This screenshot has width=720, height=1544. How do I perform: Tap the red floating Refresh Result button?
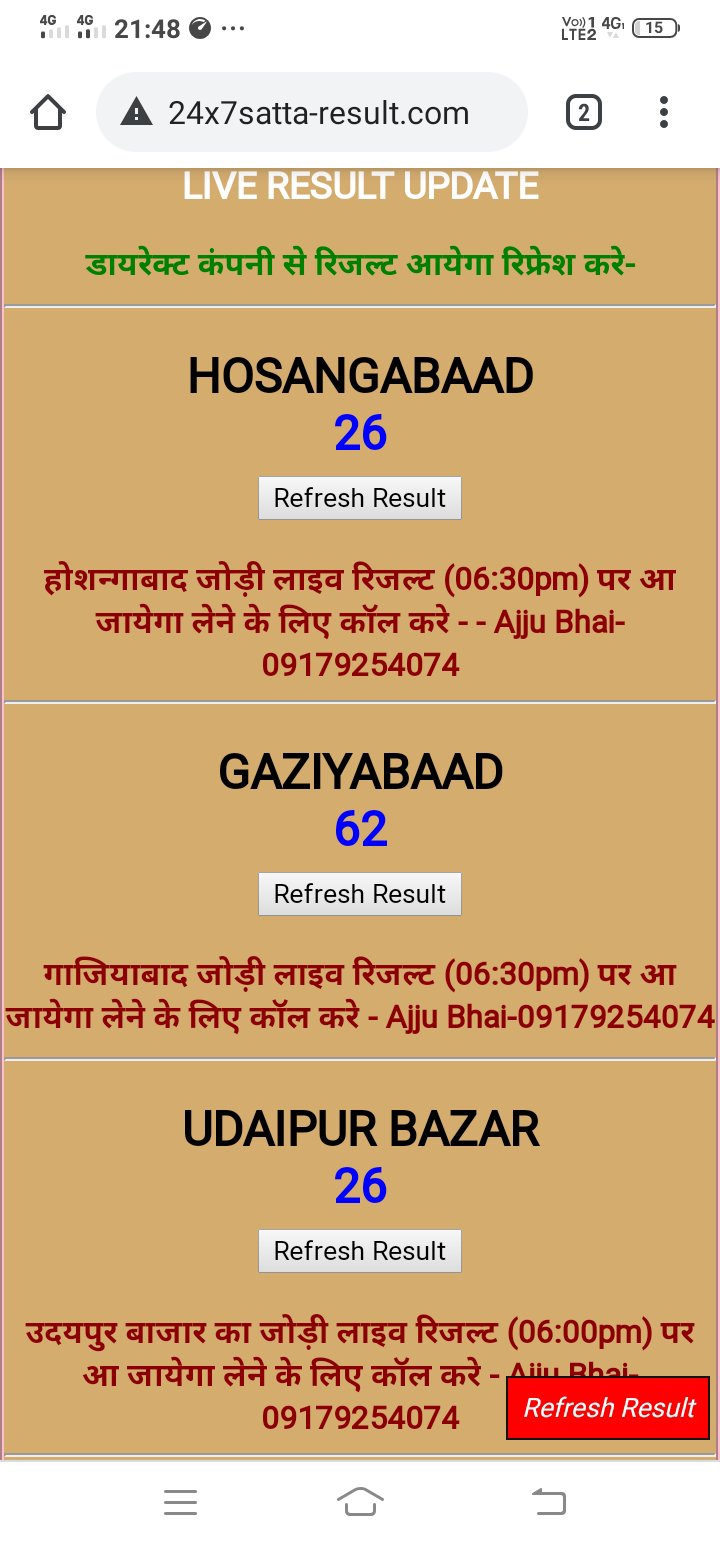pos(608,1408)
